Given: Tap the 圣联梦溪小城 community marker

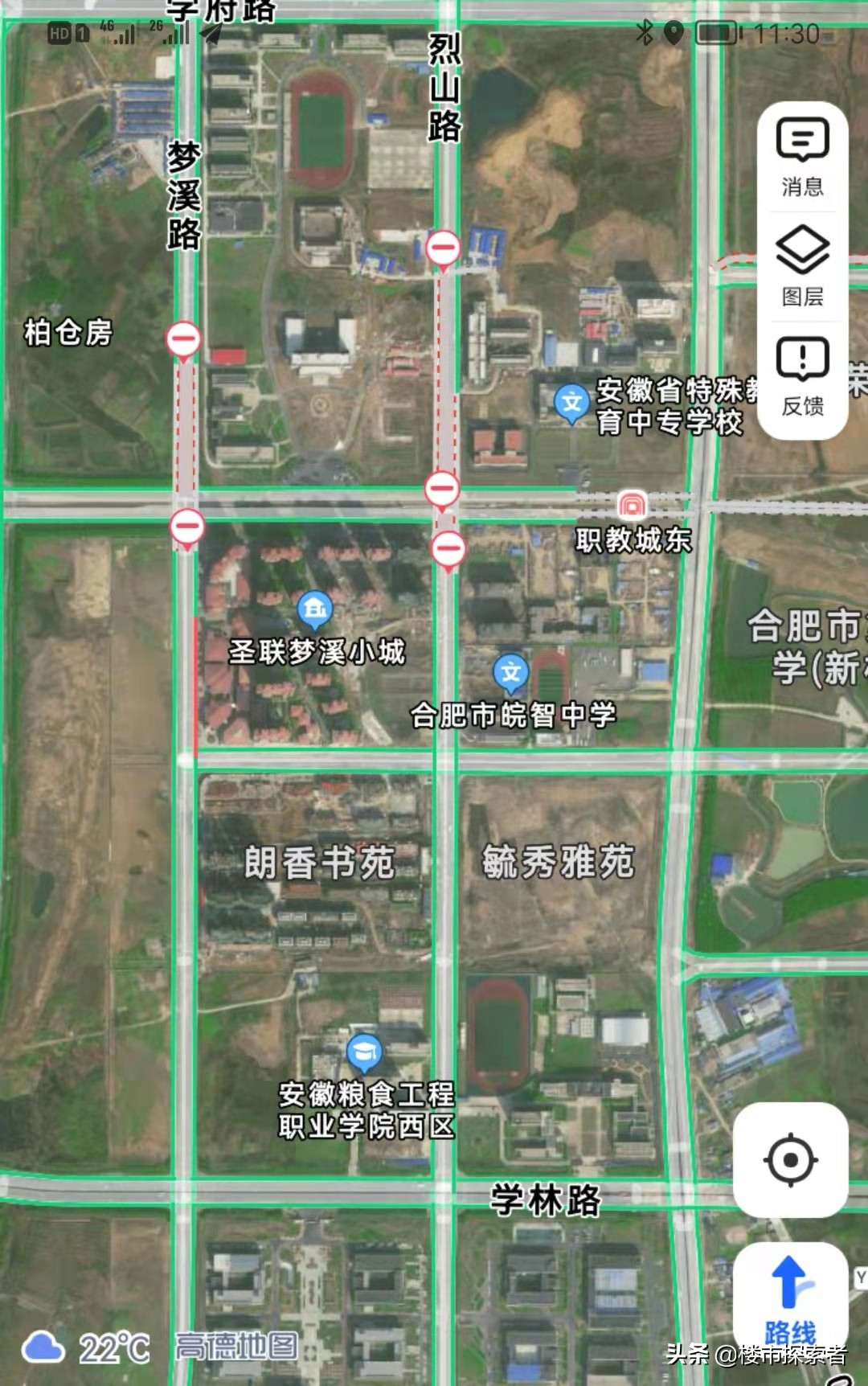Looking at the screenshot, I should pos(313,609).
